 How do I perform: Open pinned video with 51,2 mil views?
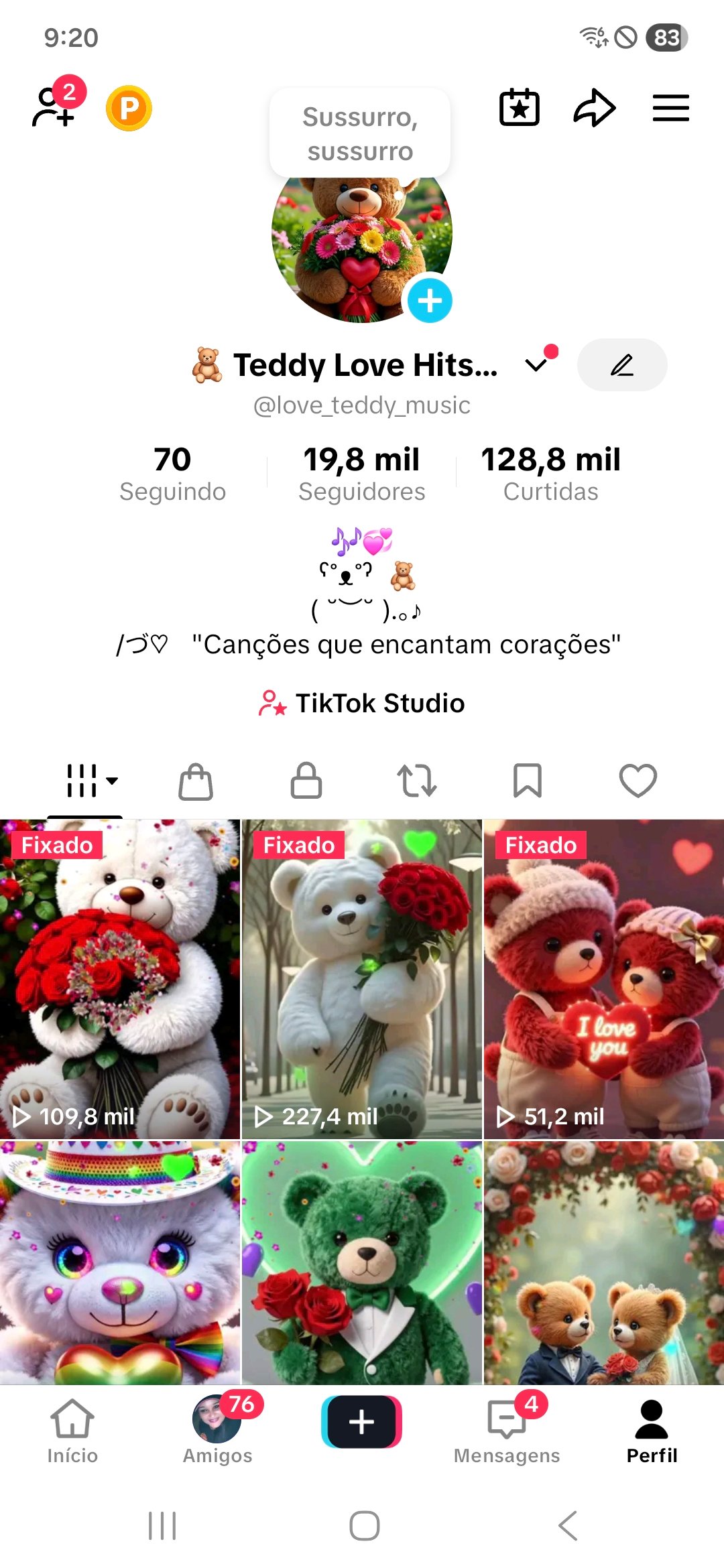[x=603, y=978]
